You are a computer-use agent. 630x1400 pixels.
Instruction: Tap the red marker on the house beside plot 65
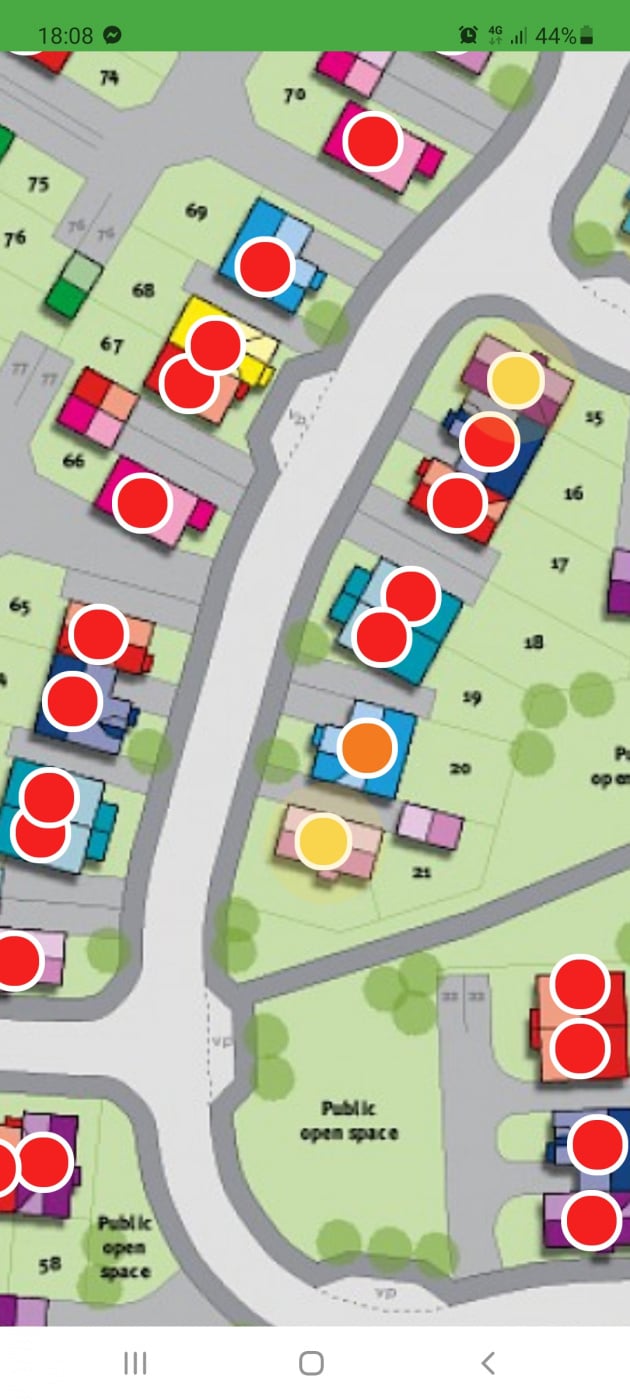(x=98, y=634)
